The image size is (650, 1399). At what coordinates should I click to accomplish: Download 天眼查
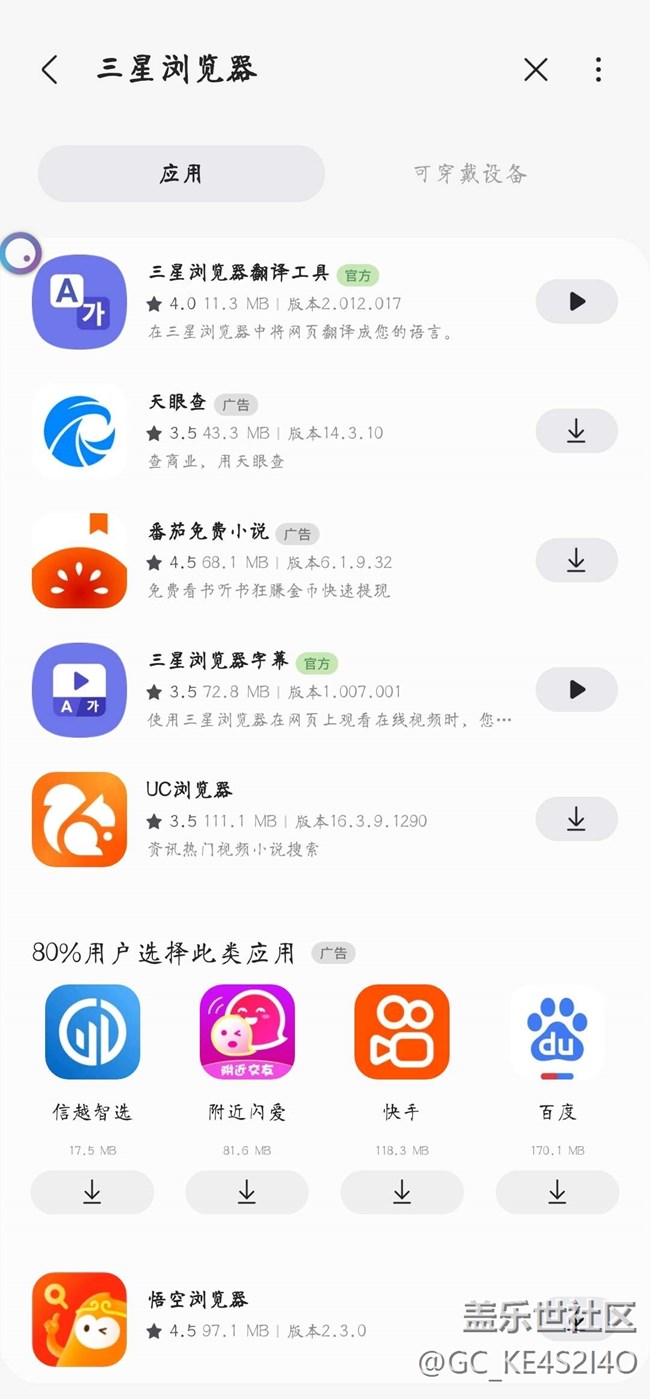pos(576,431)
